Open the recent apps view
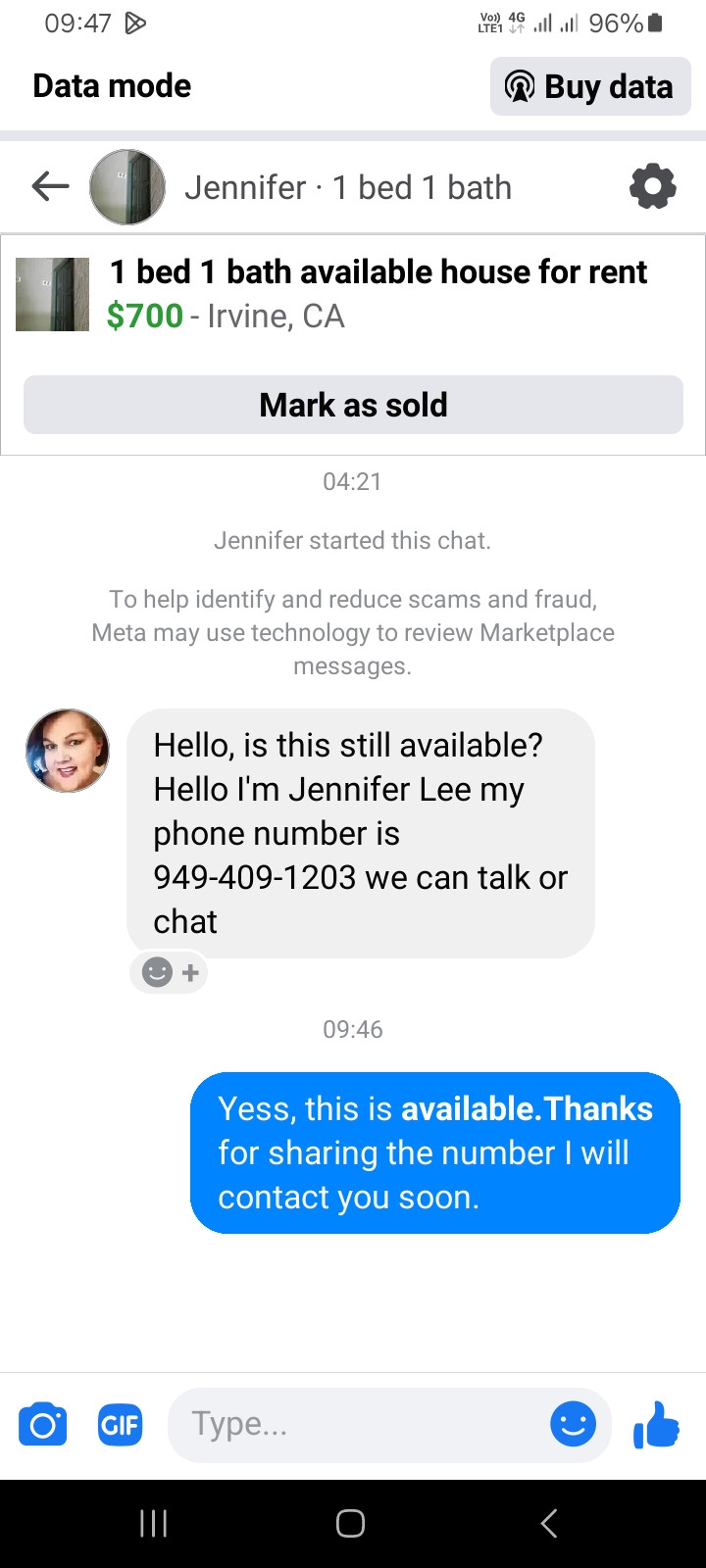Screen dimensions: 706x1568 (x=154, y=1523)
